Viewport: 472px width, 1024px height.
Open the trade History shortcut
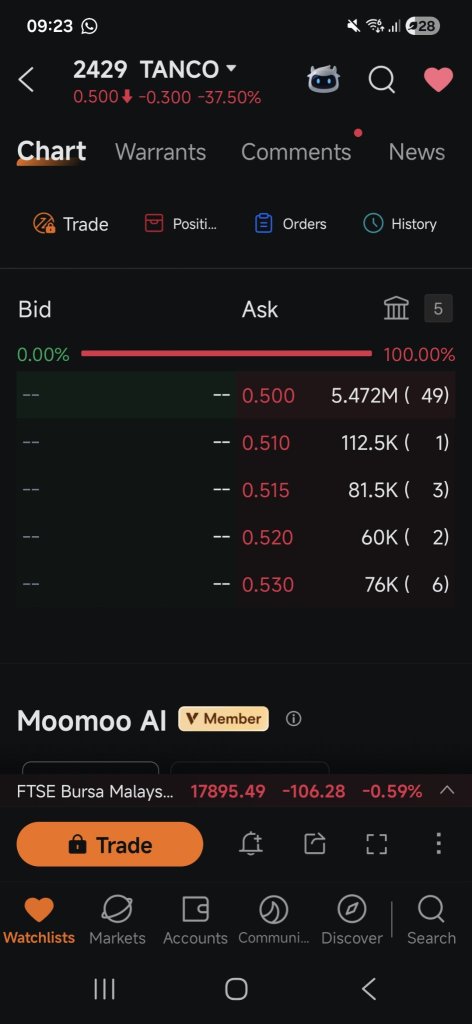(x=400, y=224)
